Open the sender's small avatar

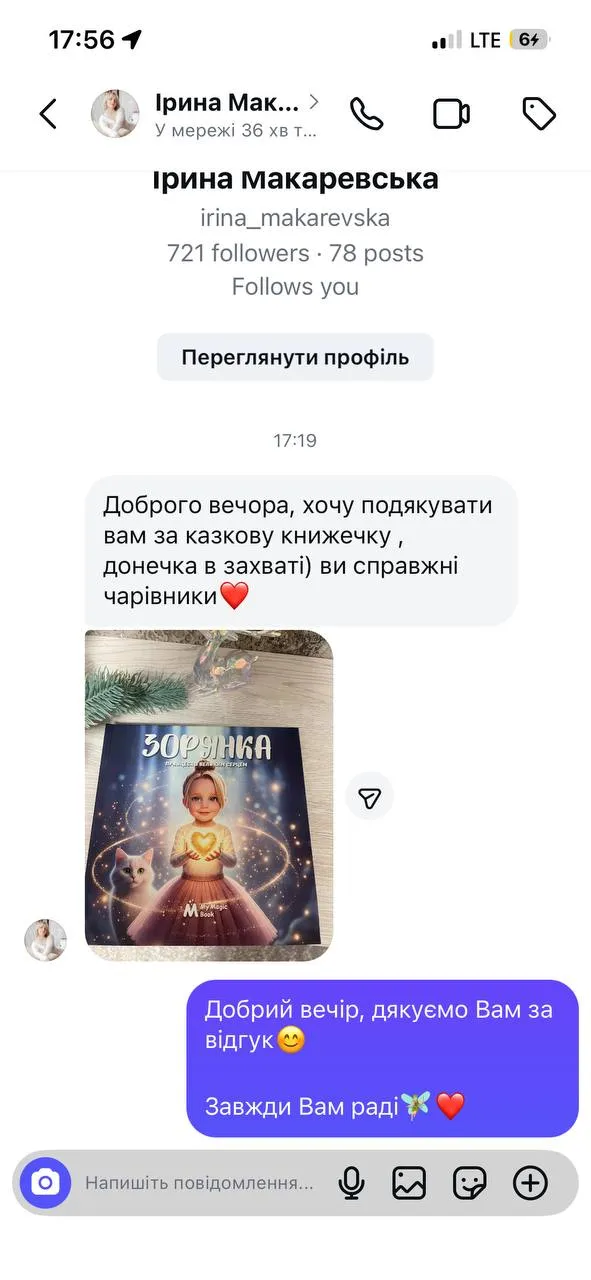[45, 940]
